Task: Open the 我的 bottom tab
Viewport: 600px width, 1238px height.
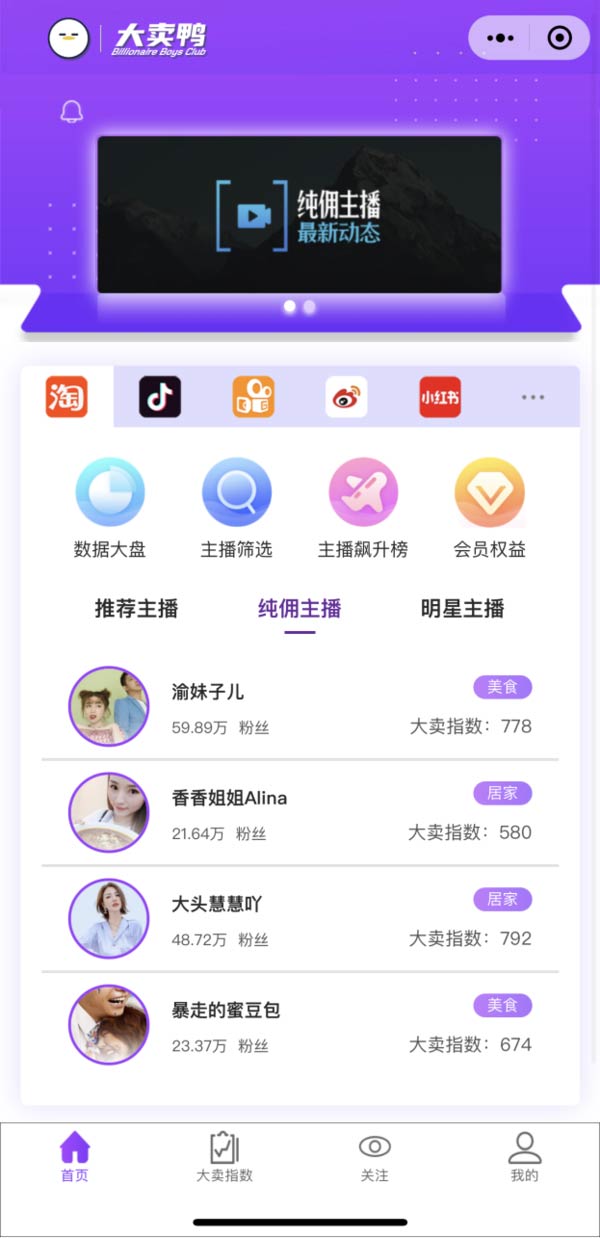Action: (524, 1157)
